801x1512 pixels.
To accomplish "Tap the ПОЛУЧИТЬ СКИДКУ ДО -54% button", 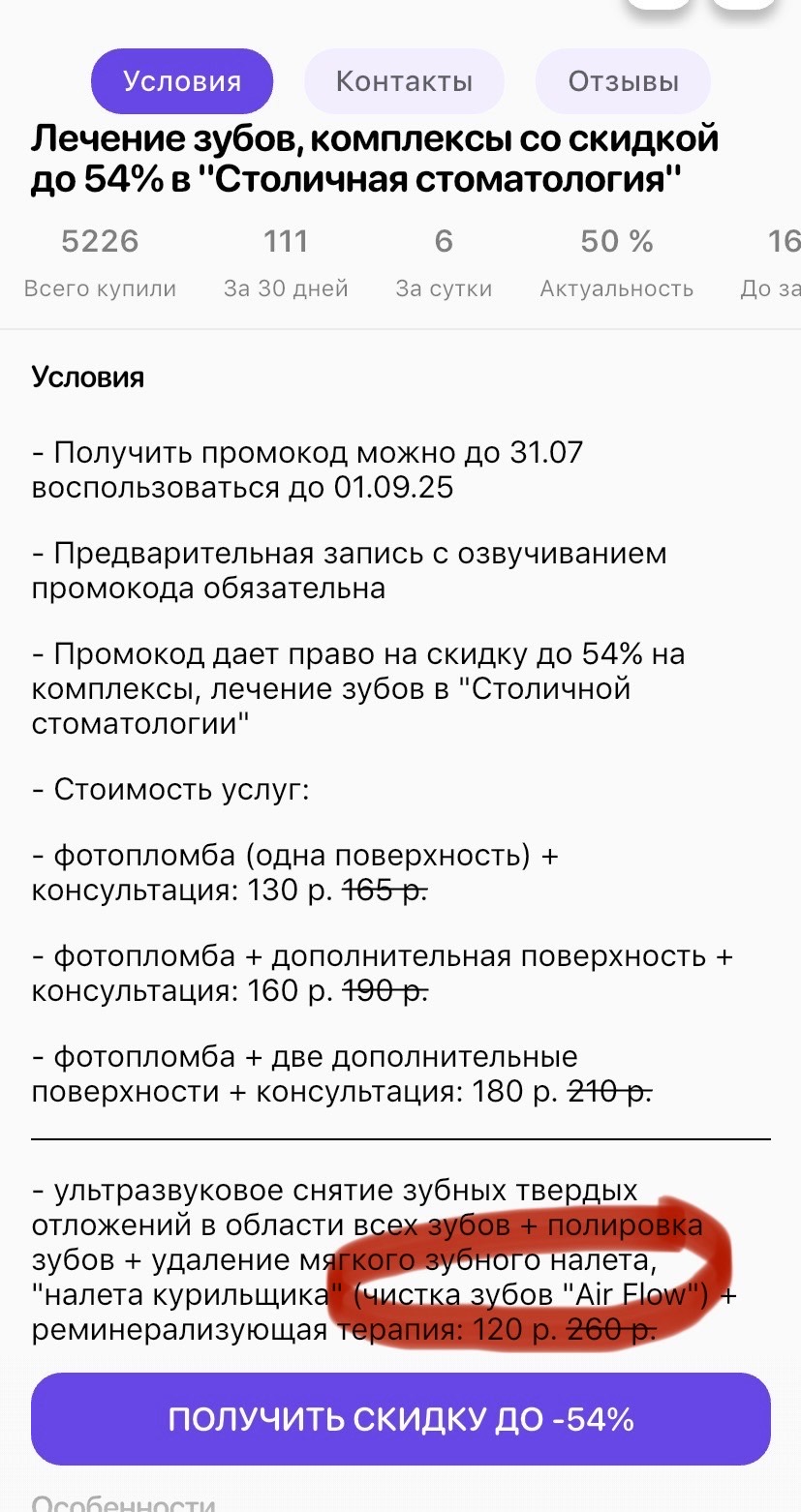I will point(400,1419).
